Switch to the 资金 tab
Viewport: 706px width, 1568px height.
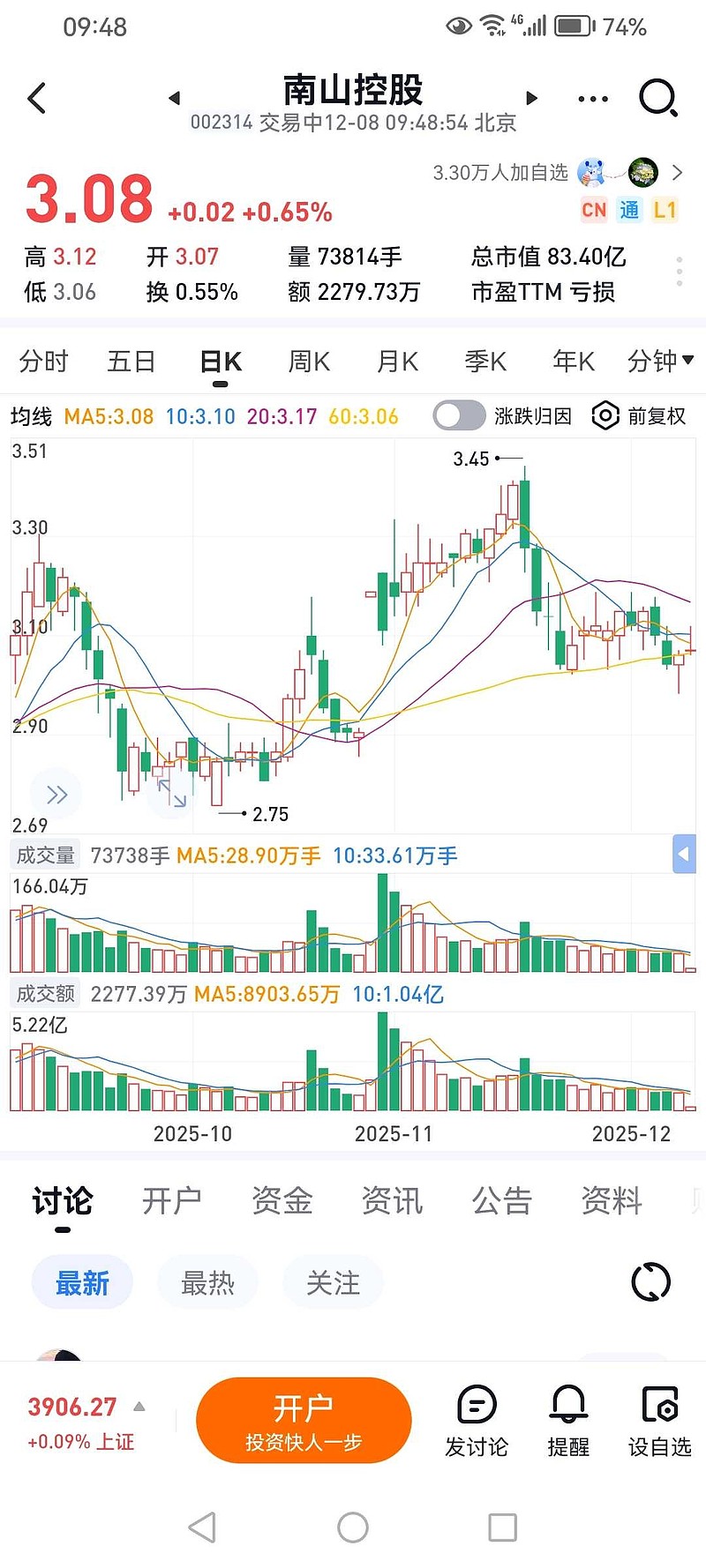[x=282, y=1201]
